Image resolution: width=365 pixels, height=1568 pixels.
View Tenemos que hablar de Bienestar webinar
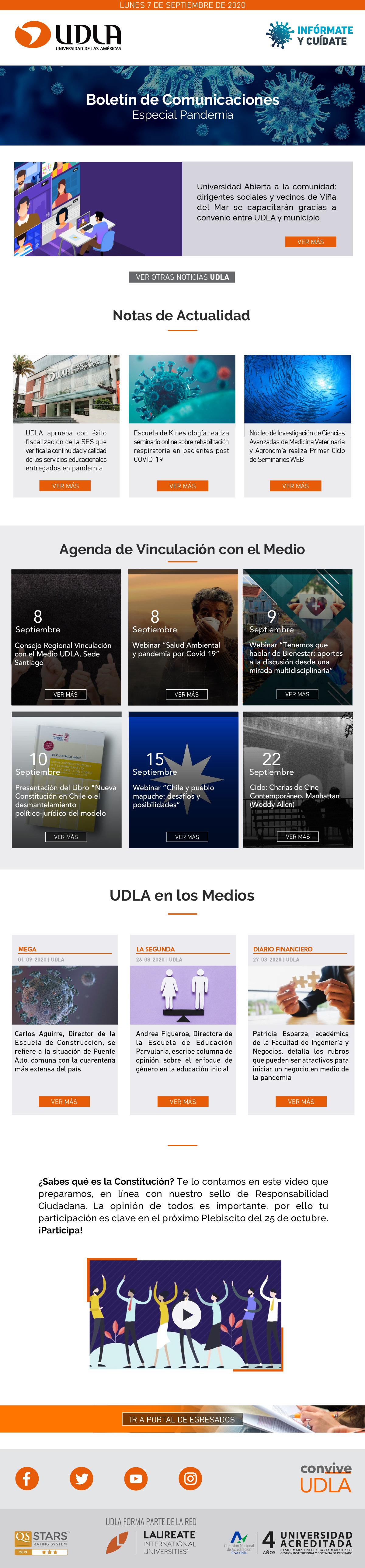click(x=297, y=694)
